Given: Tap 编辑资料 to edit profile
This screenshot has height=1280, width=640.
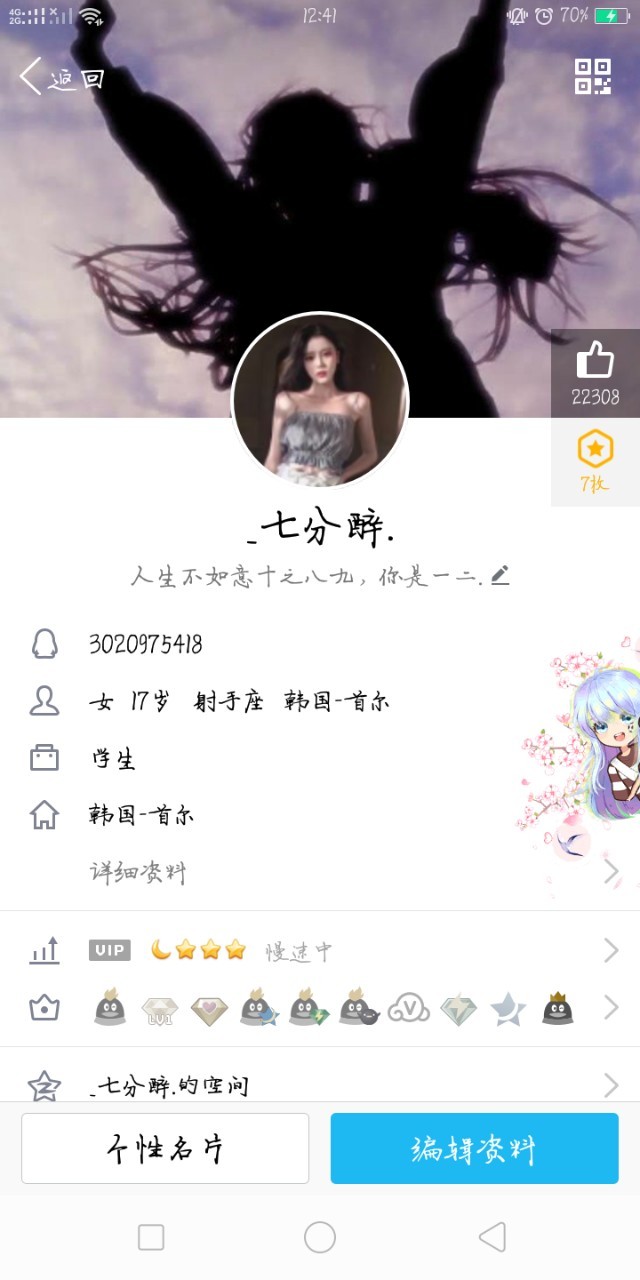Looking at the screenshot, I should pyautogui.click(x=474, y=1148).
